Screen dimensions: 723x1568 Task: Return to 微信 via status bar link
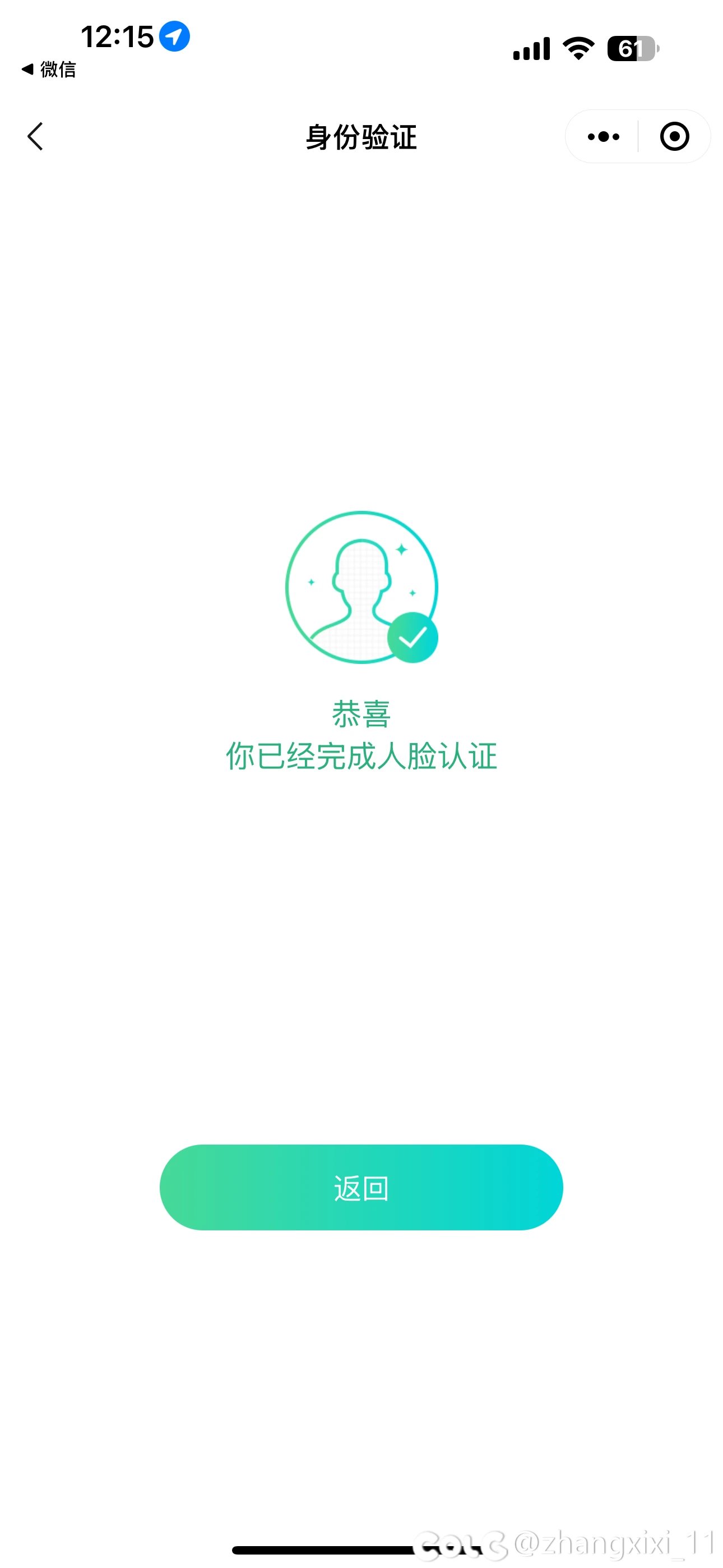coord(49,70)
